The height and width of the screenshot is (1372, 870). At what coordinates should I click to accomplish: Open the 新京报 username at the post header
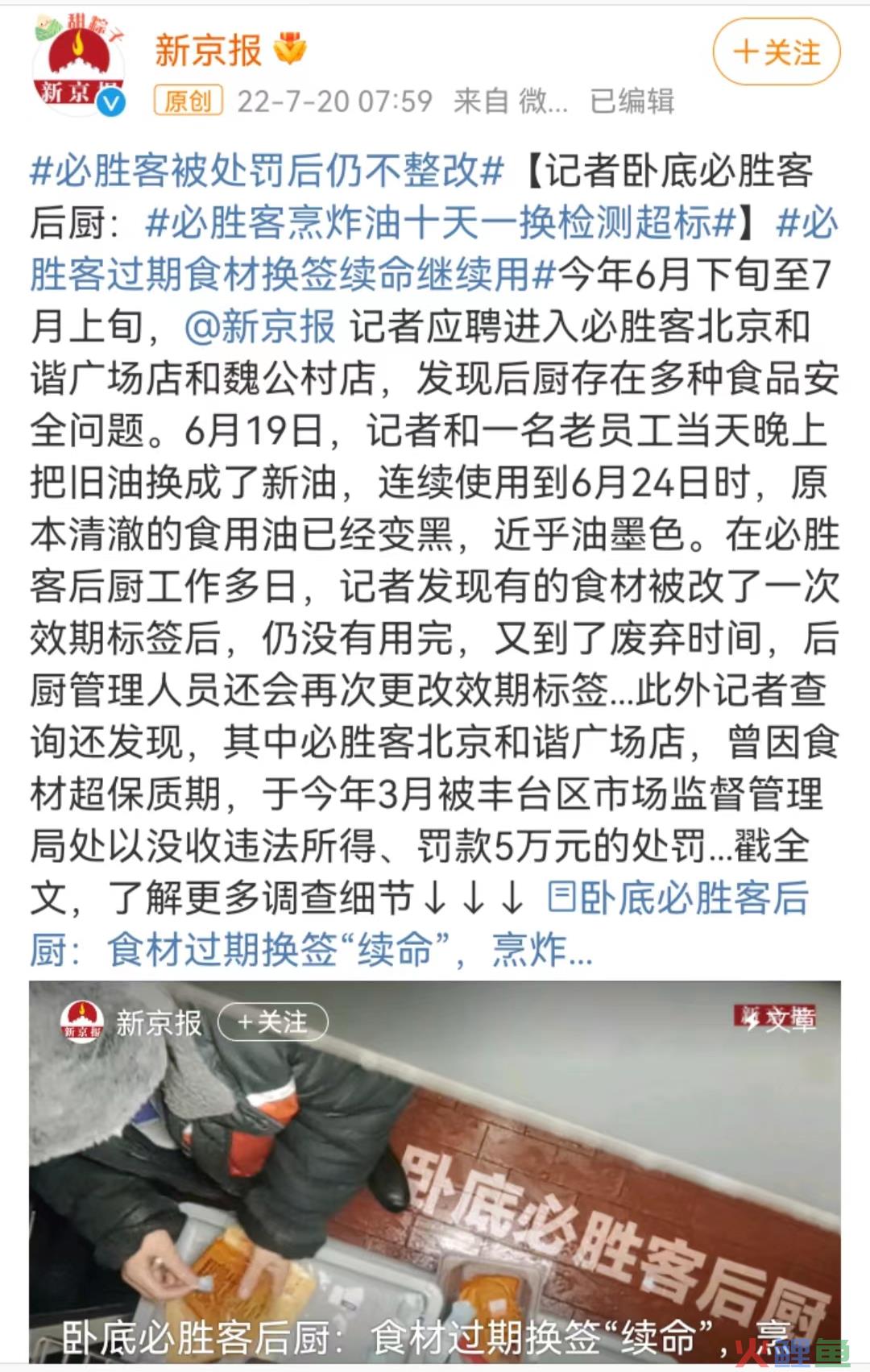pos(209,51)
